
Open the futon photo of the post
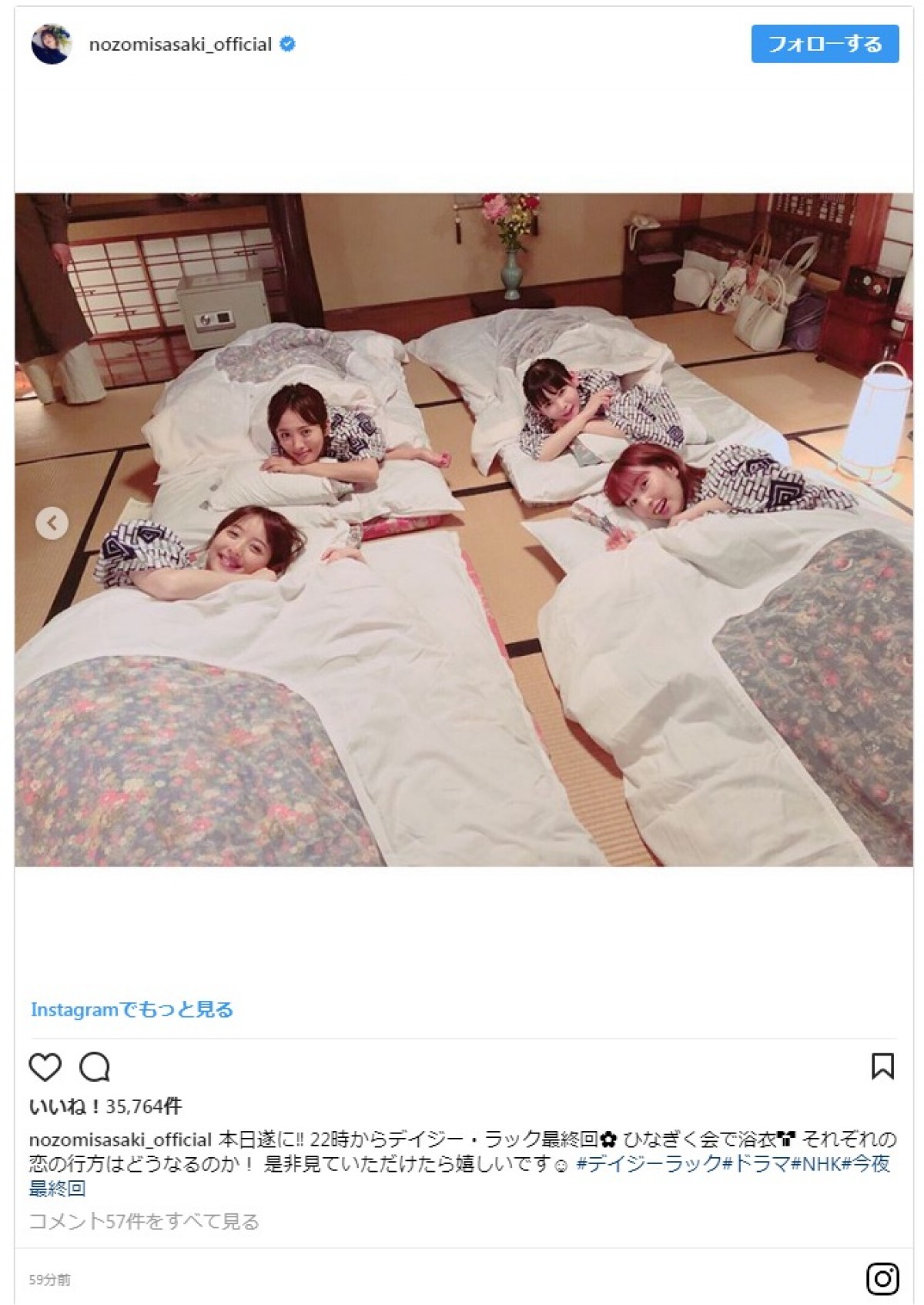tap(464, 530)
